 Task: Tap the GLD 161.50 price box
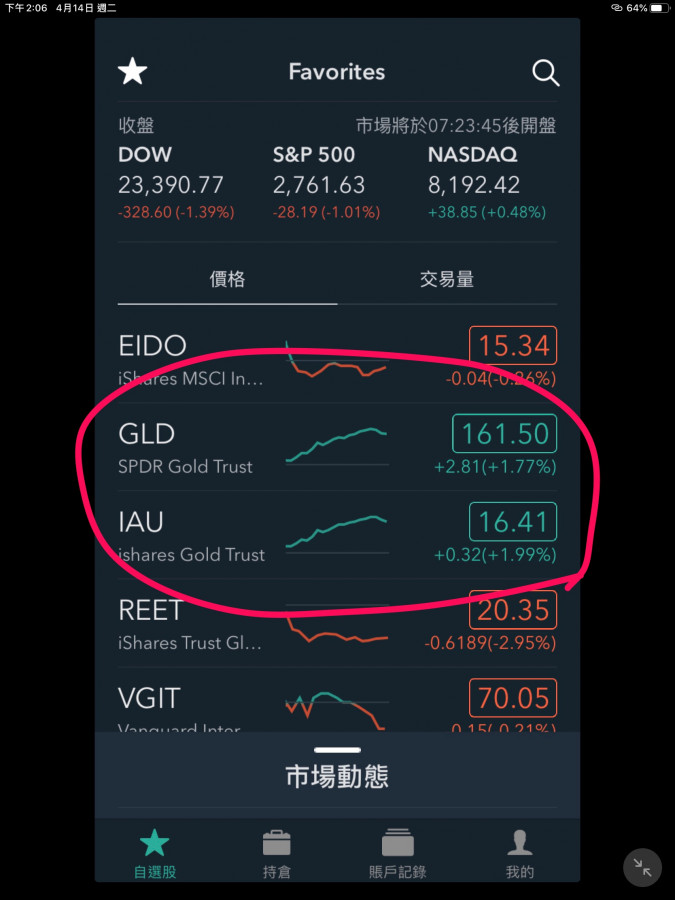click(x=504, y=434)
